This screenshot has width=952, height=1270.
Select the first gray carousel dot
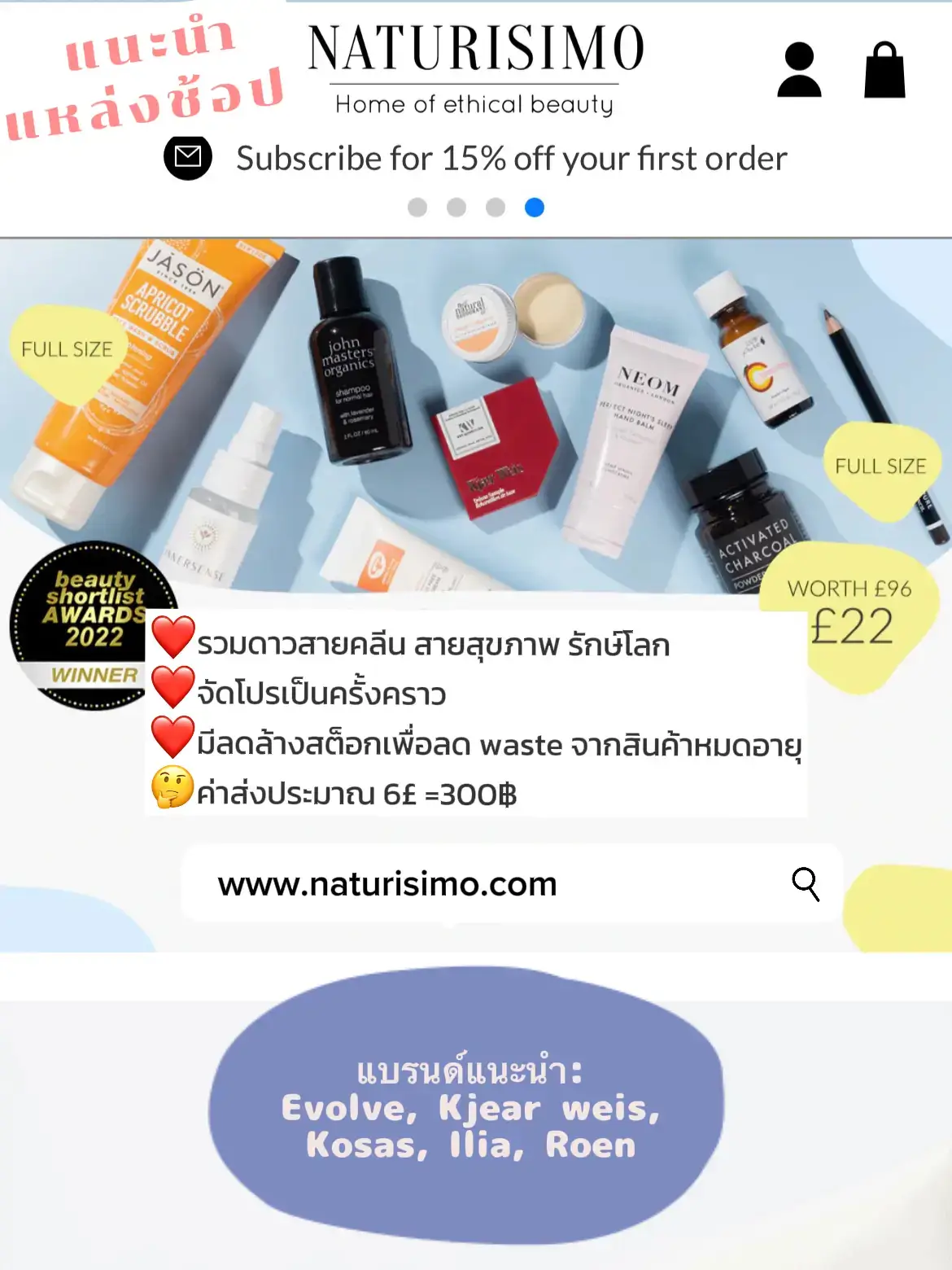coord(417,208)
